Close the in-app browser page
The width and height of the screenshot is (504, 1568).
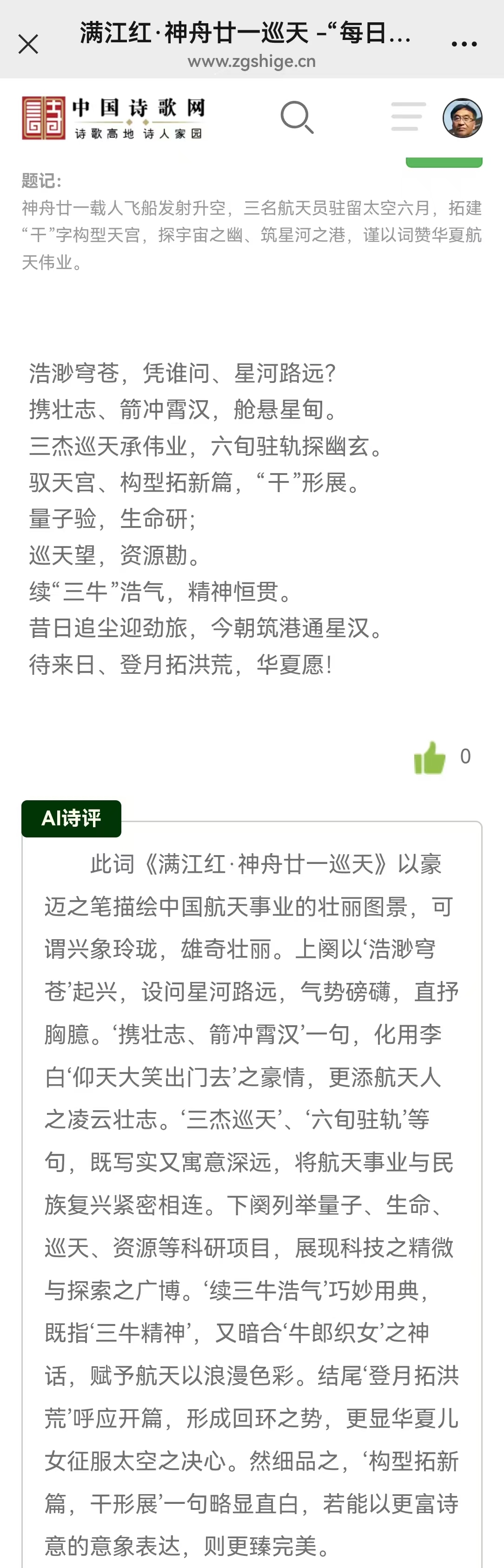(28, 44)
